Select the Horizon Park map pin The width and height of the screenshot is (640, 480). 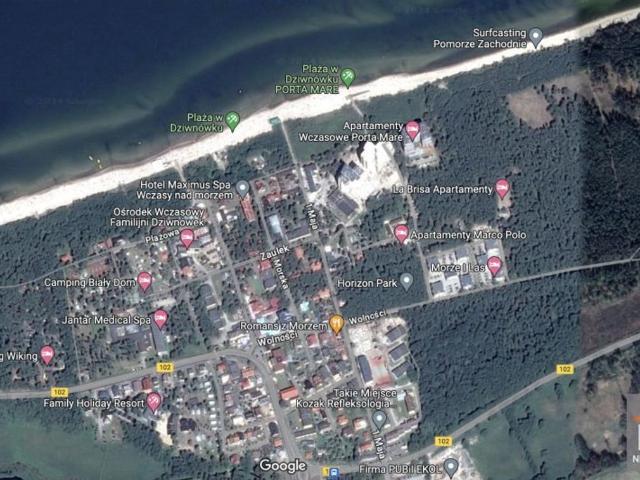tap(406, 282)
